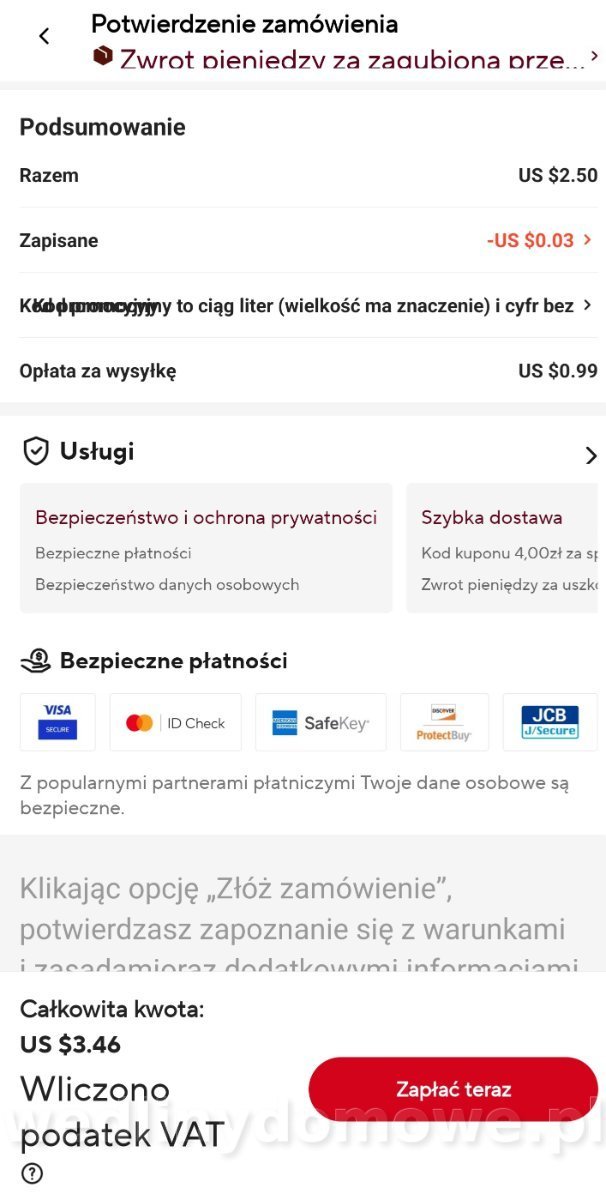Screen dimensions: 606x1200
Task: Tap Zapłać teraz to pay
Action: click(453, 1089)
